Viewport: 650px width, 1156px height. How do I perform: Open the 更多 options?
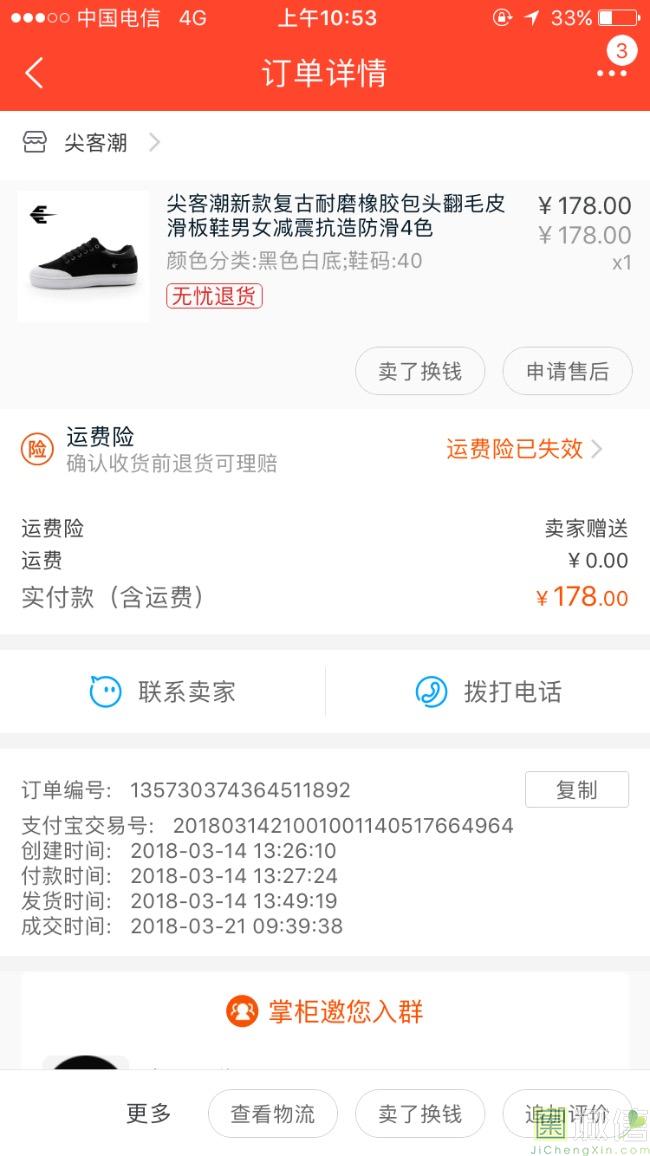[149, 1113]
